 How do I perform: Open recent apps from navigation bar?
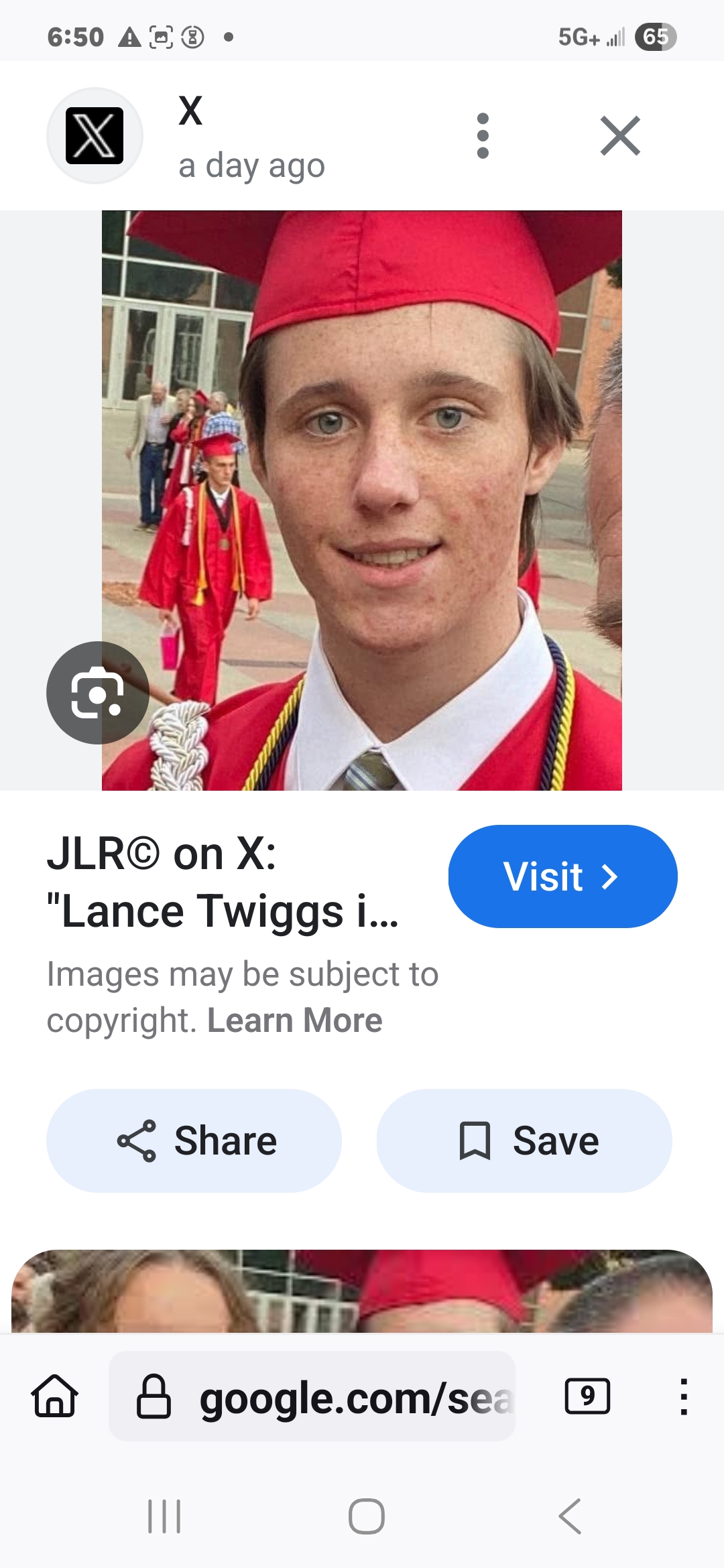tap(164, 1516)
